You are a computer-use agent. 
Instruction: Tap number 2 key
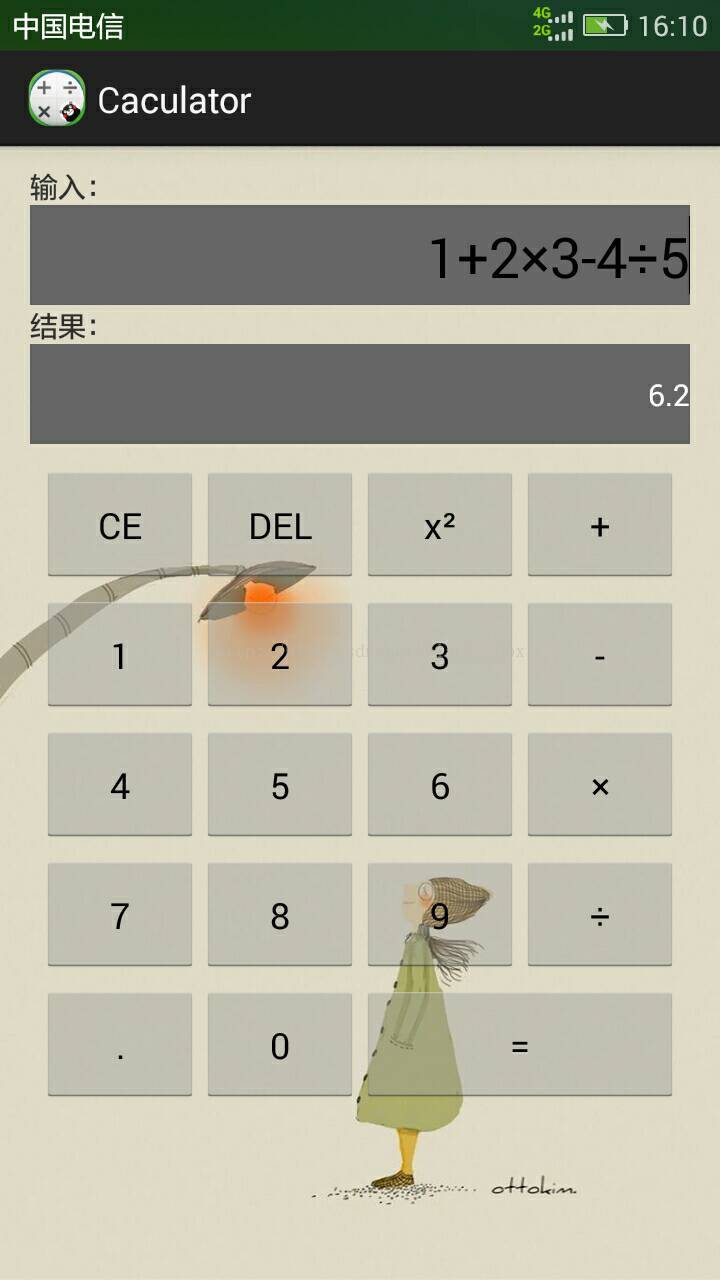coord(280,655)
